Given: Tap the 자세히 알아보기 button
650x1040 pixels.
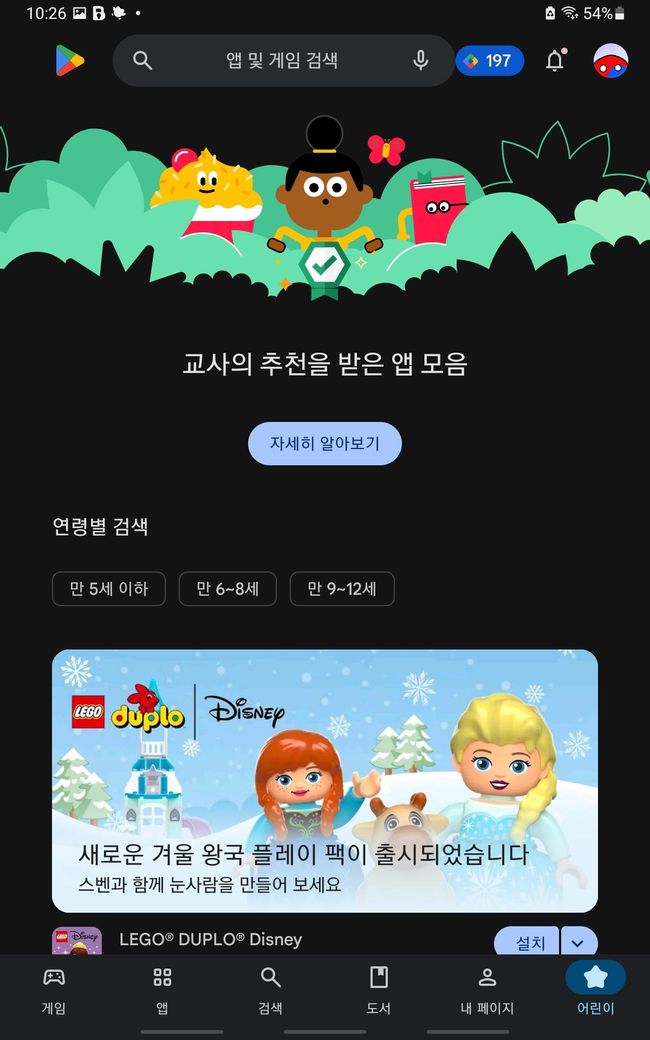Looking at the screenshot, I should point(324,444).
